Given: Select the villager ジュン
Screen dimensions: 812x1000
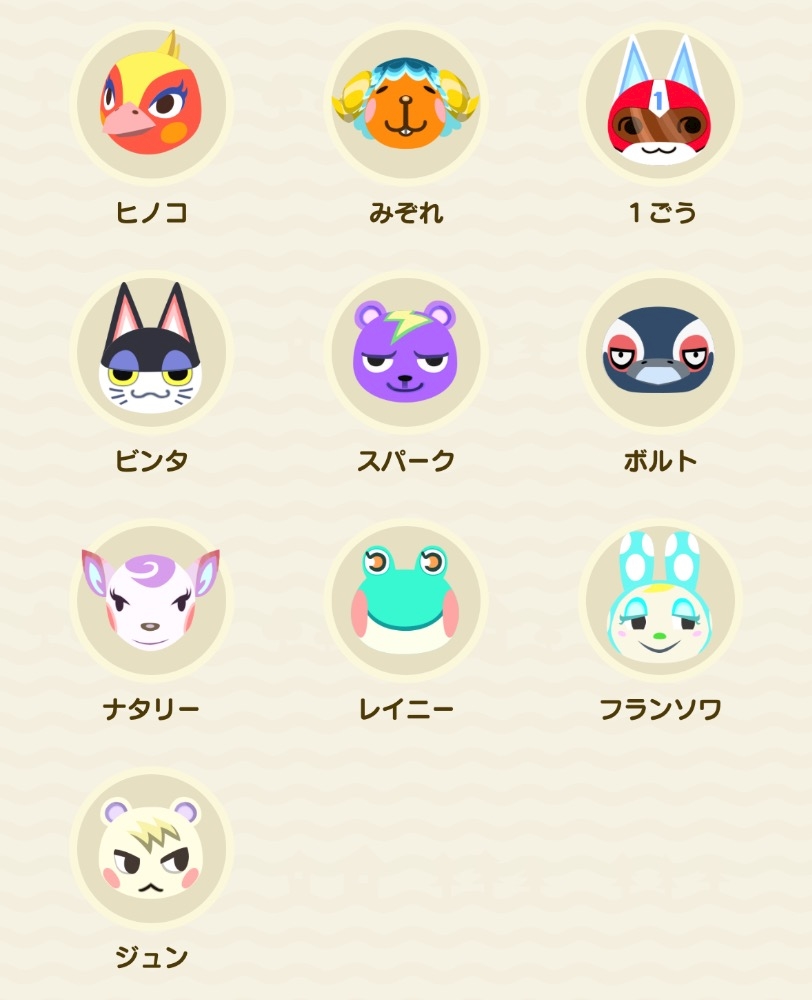Looking at the screenshot, I should [151, 848].
